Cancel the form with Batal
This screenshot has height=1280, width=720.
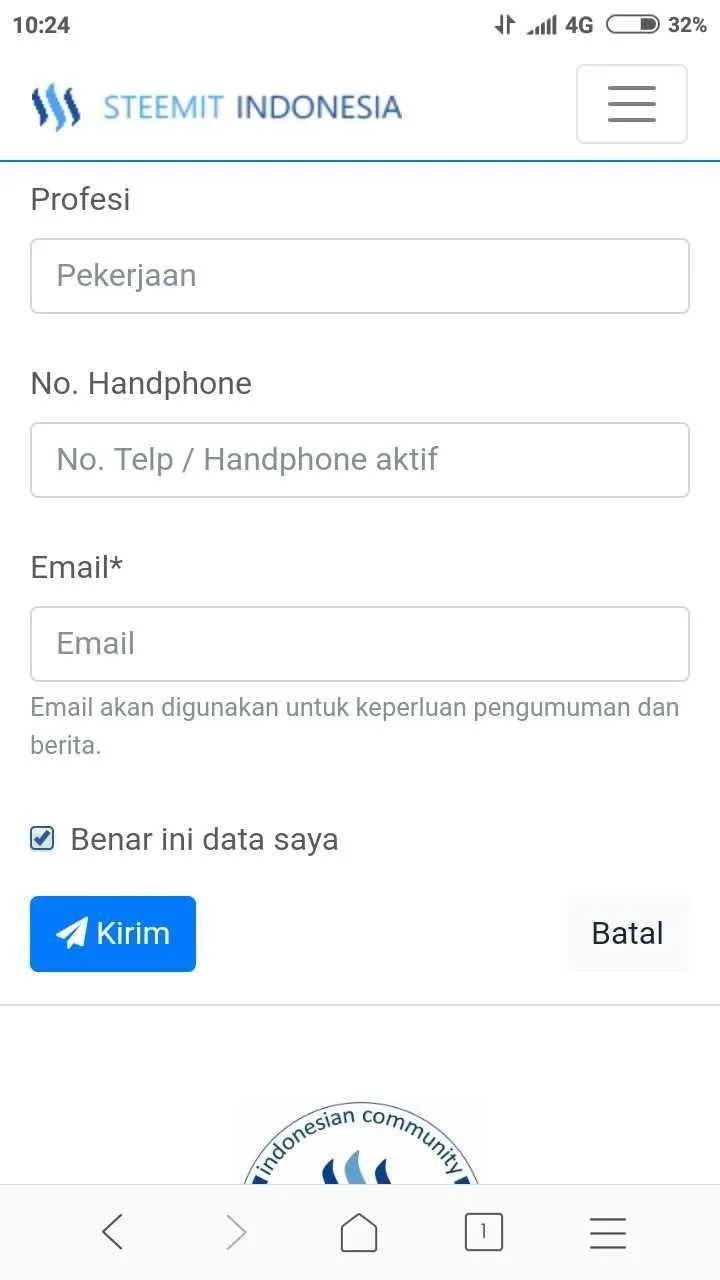click(628, 934)
